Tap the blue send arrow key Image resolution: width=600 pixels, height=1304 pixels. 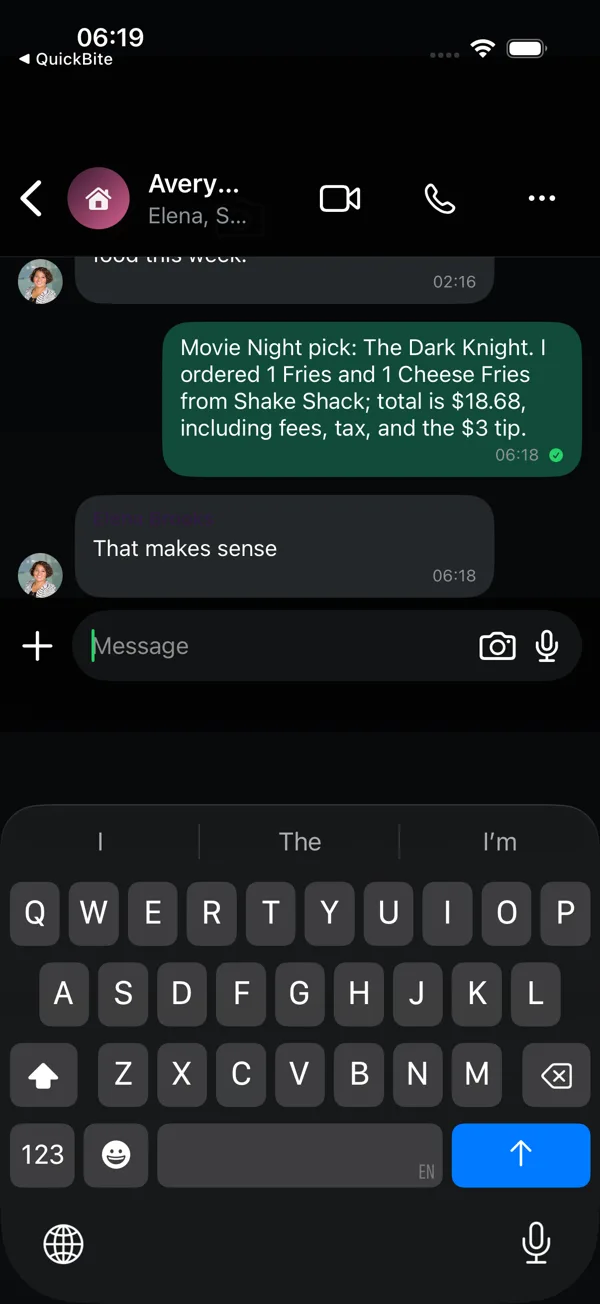(521, 1155)
